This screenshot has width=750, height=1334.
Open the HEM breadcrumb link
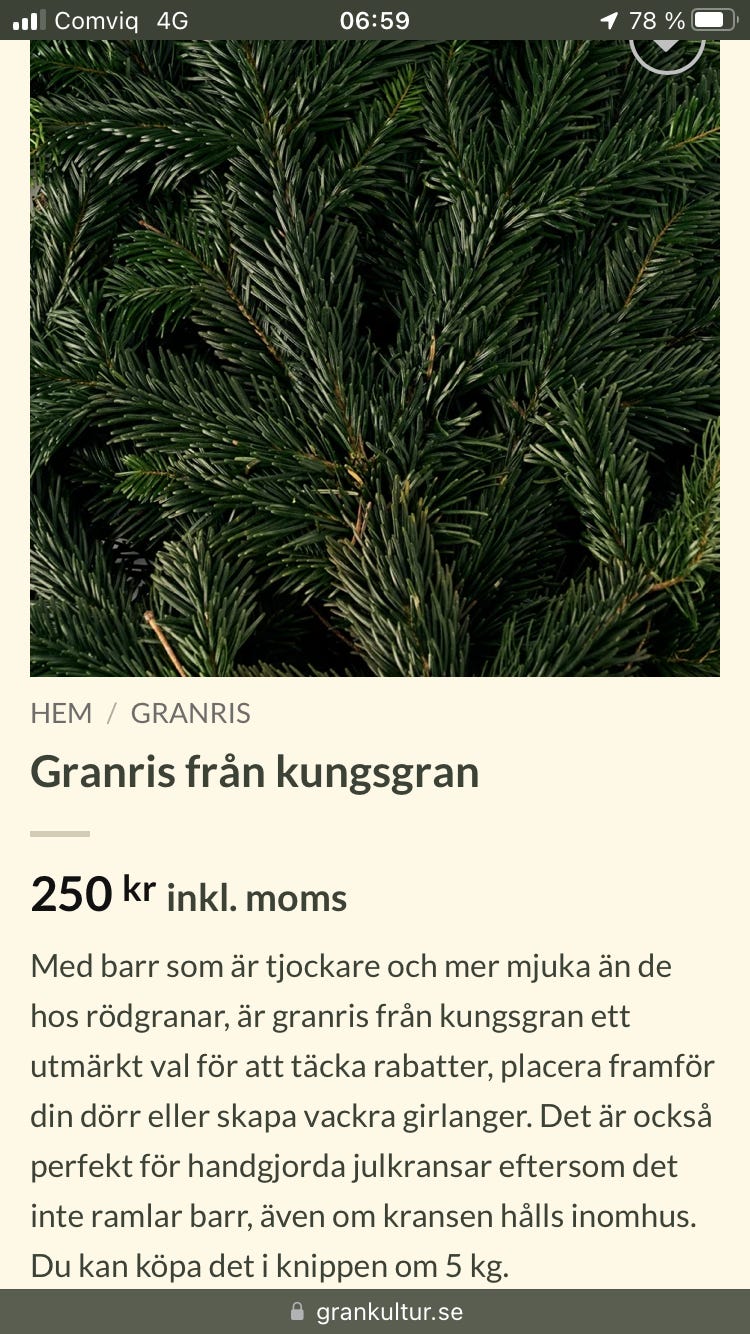61,713
